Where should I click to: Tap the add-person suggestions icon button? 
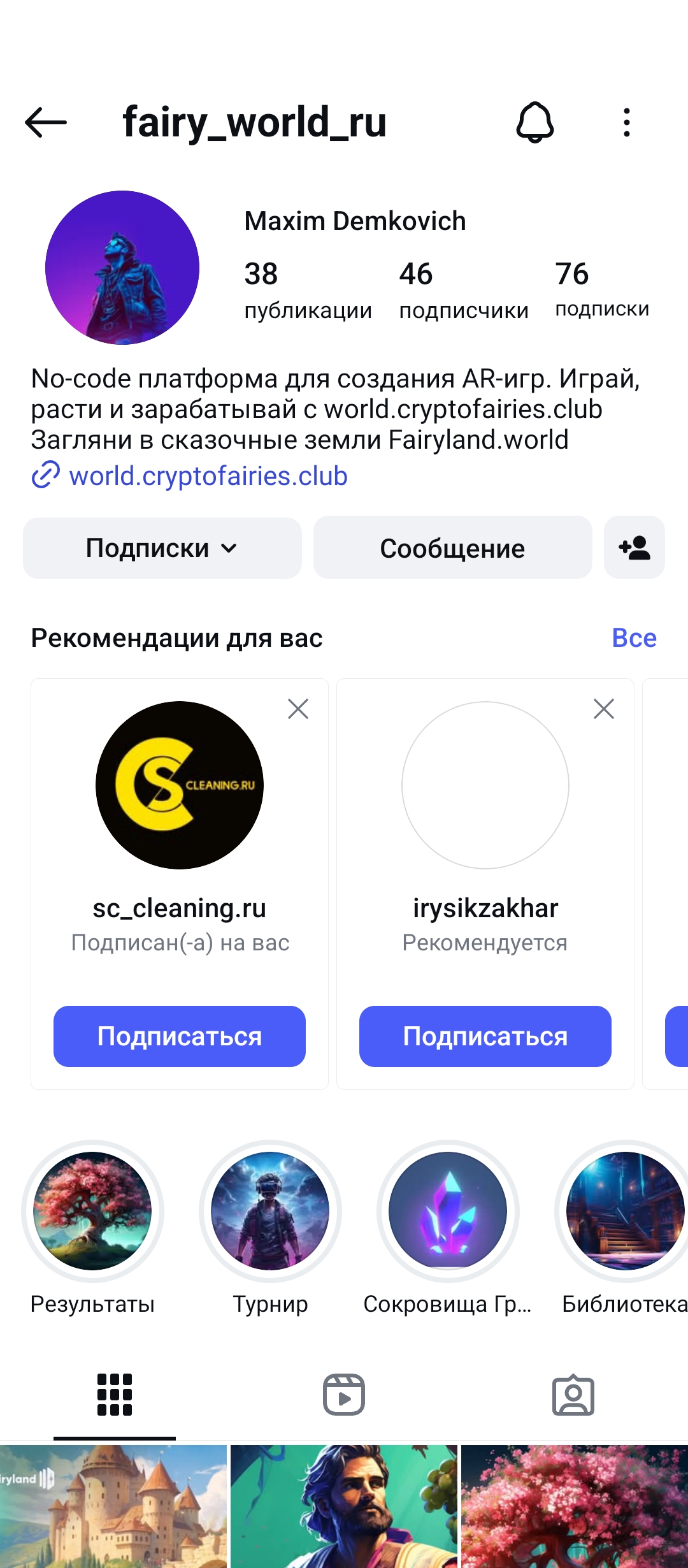pos(634,548)
